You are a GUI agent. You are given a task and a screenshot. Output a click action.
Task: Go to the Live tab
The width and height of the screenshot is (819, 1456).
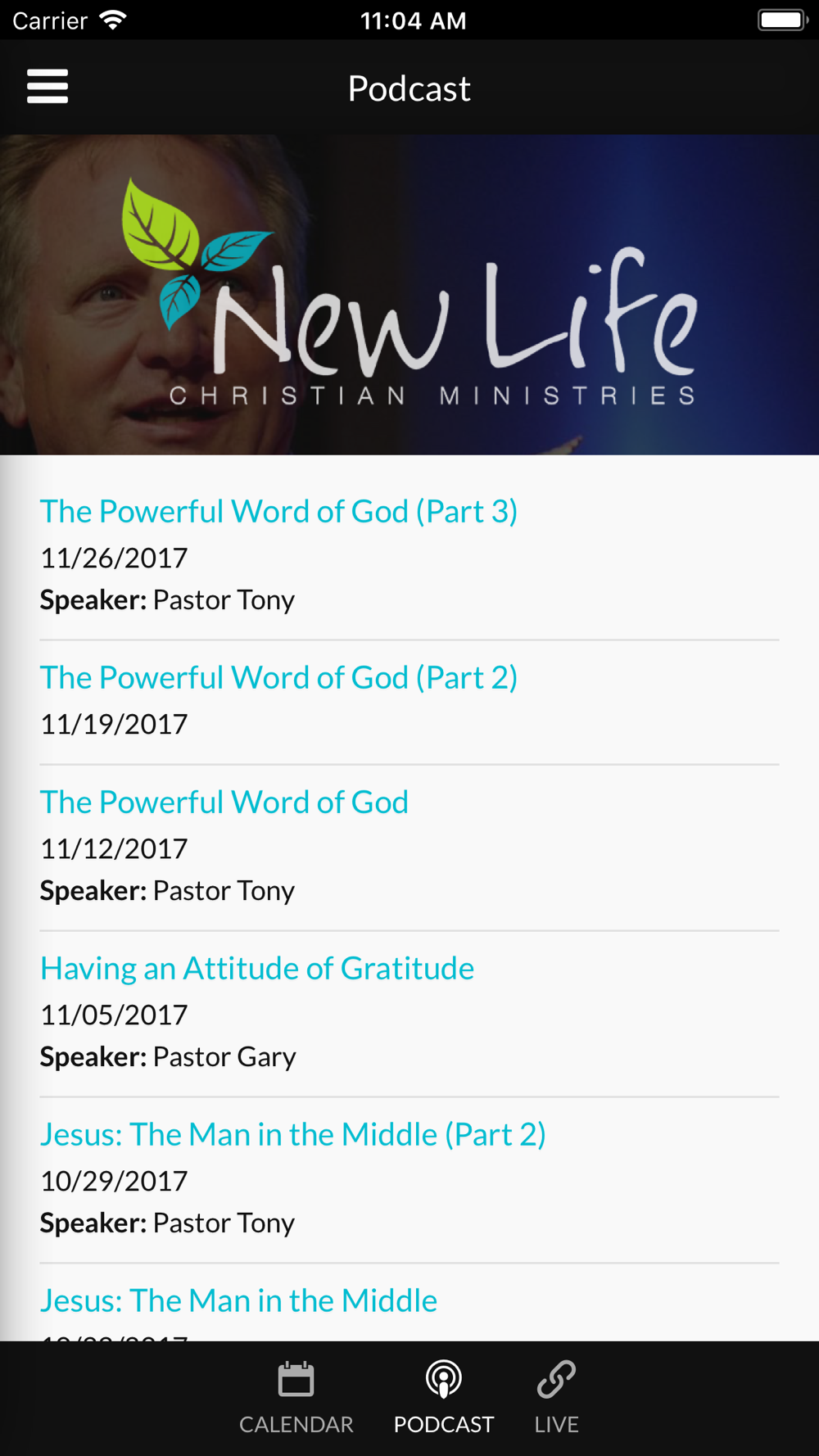[x=556, y=1397]
